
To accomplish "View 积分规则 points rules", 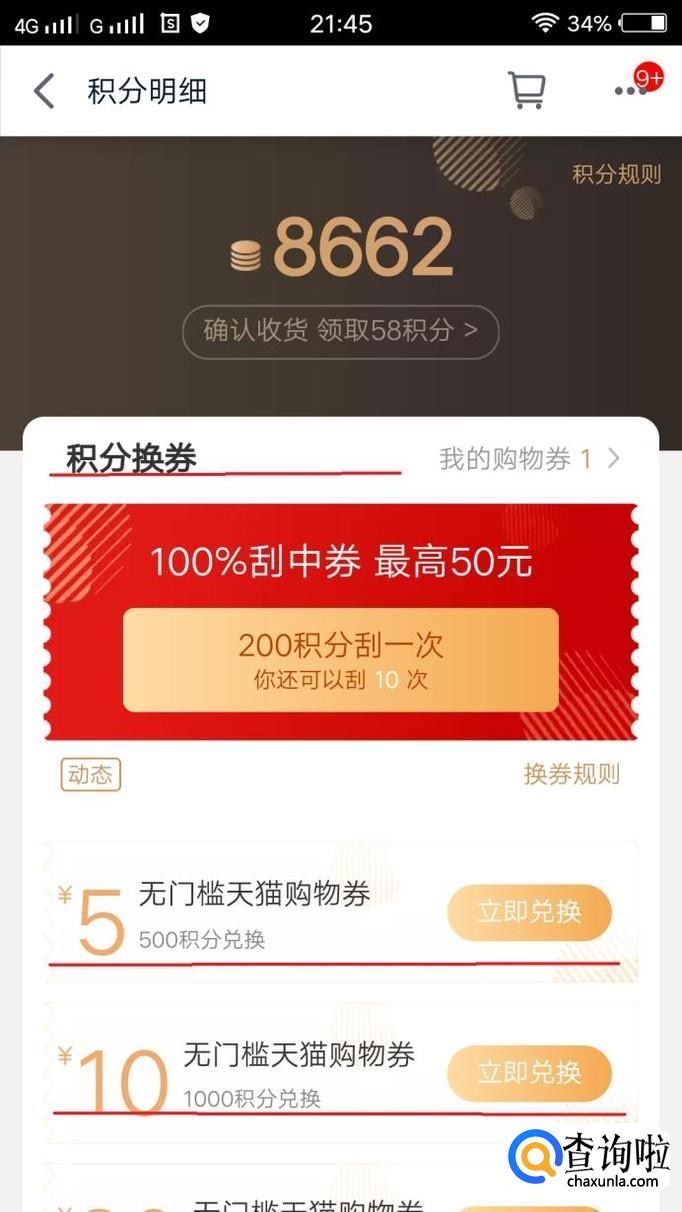I will (x=616, y=174).
